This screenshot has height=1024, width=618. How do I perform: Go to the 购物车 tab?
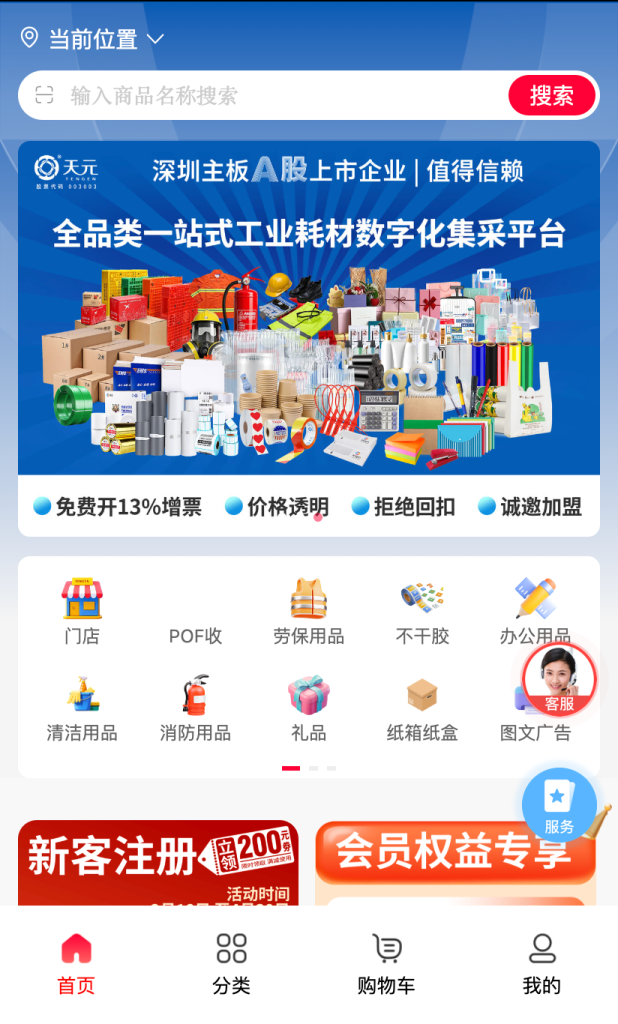[x=386, y=964]
